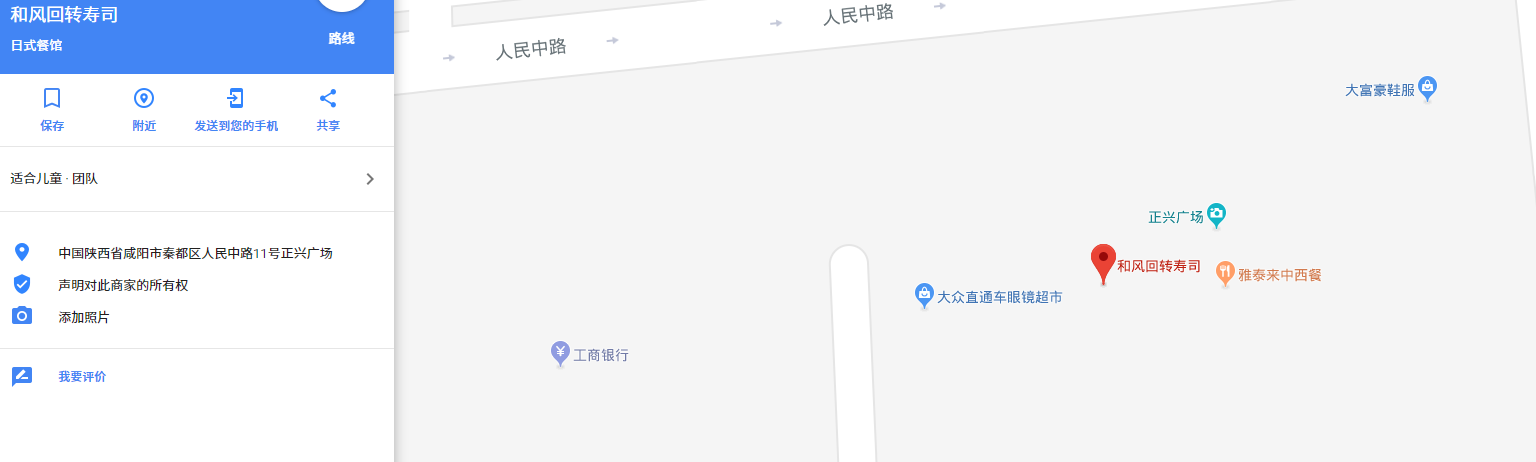
Task: Choose 添加照片 to add a photo
Action: click(197, 317)
